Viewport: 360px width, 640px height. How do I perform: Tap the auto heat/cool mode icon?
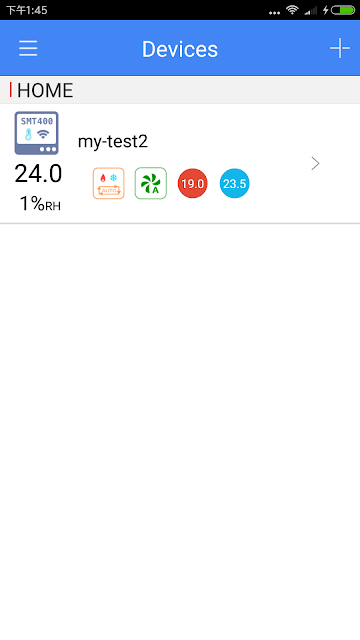point(109,183)
